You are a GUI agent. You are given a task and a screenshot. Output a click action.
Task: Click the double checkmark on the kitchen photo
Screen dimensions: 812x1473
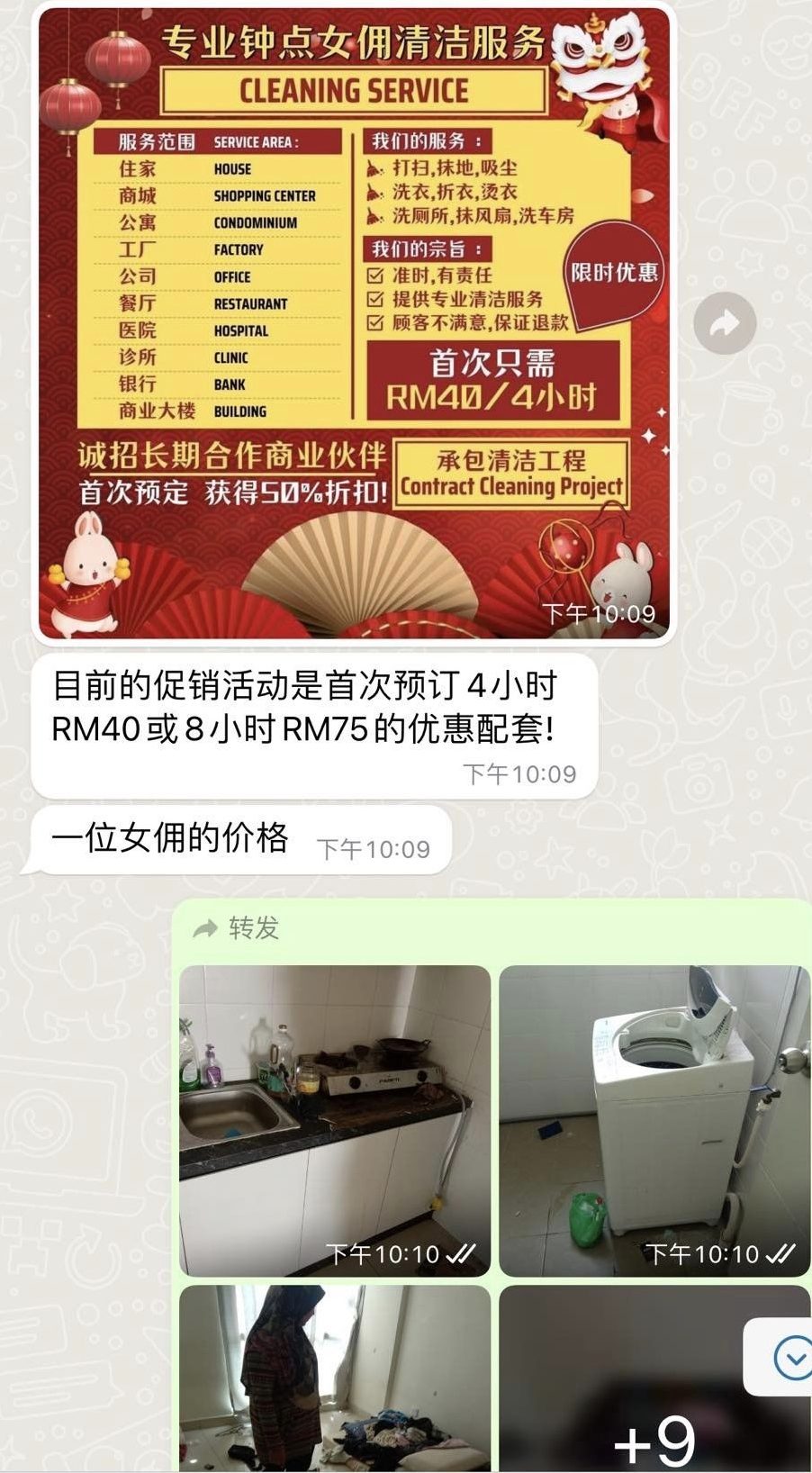coord(460,1252)
